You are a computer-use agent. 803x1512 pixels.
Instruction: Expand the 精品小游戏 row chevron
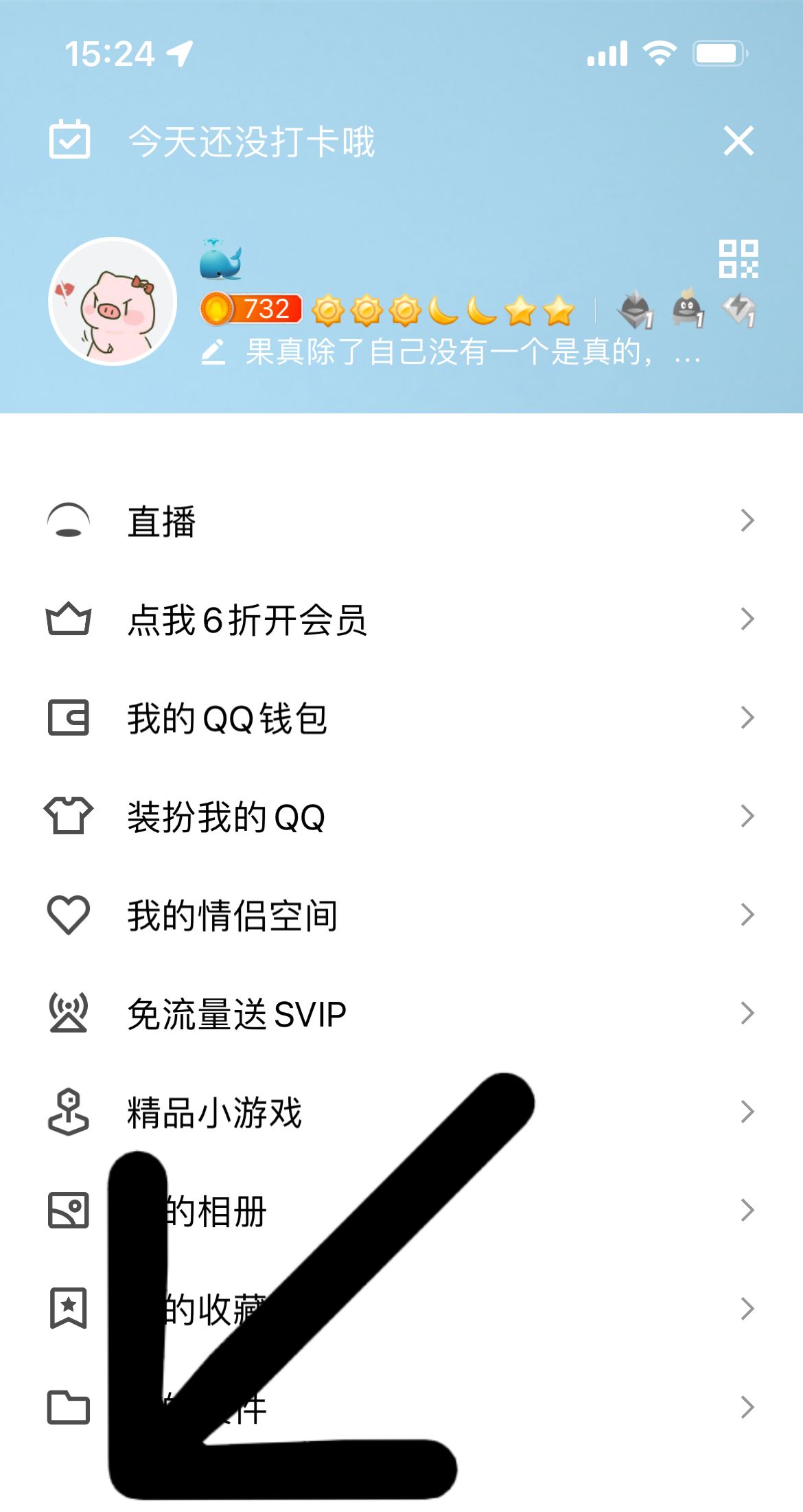[748, 1111]
